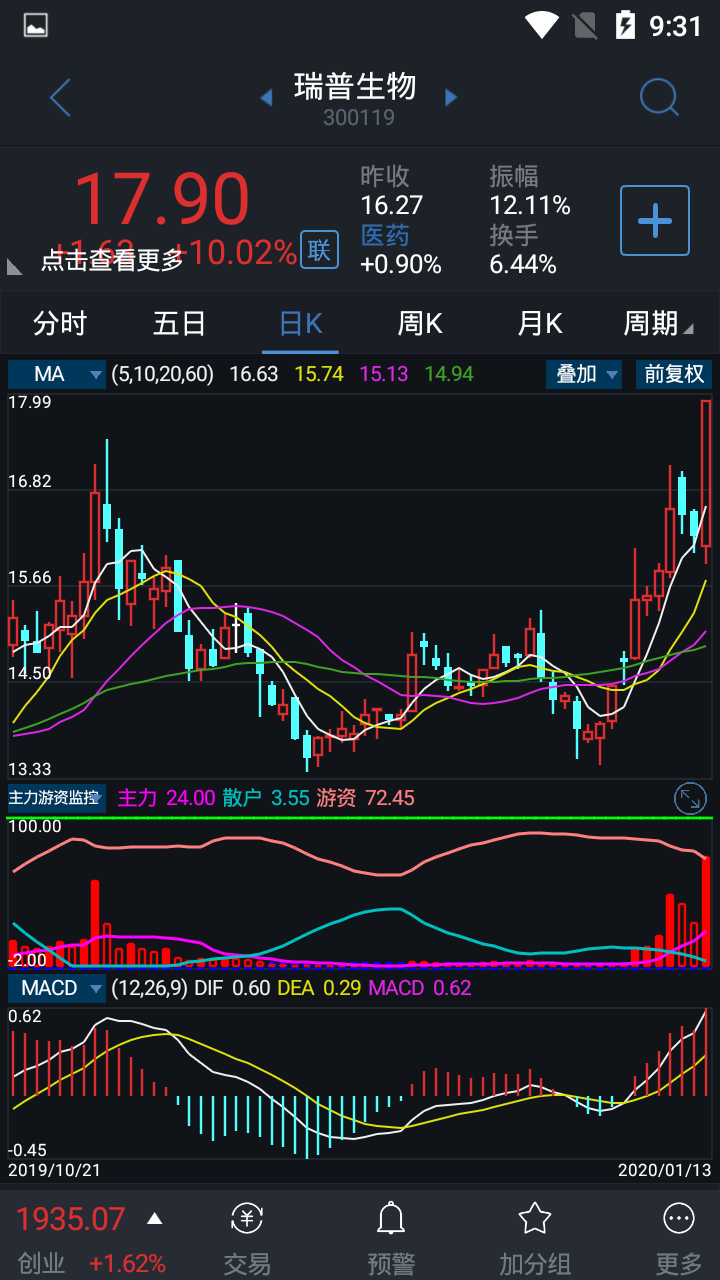Switch to the 月K chart tab

[540, 324]
